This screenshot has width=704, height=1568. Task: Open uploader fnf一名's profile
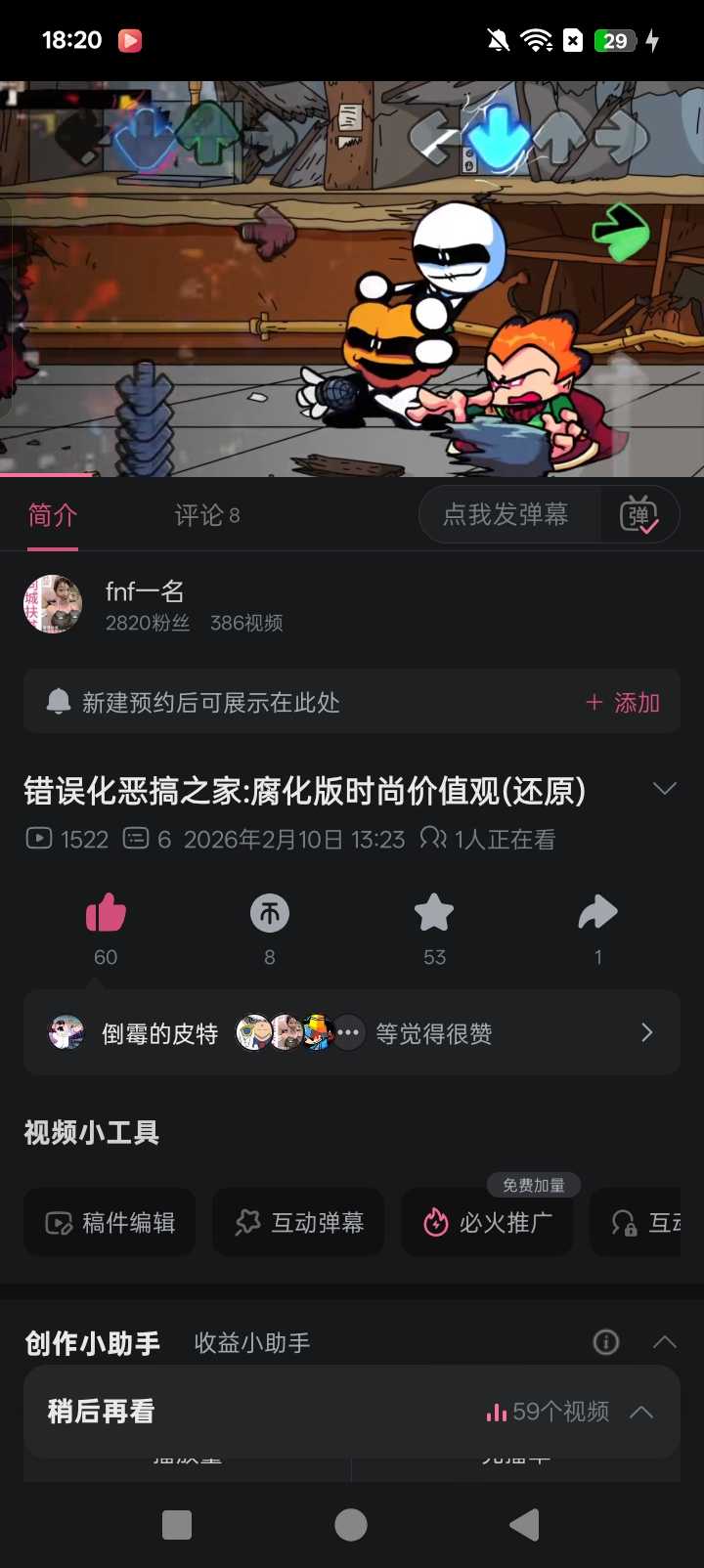point(145,591)
